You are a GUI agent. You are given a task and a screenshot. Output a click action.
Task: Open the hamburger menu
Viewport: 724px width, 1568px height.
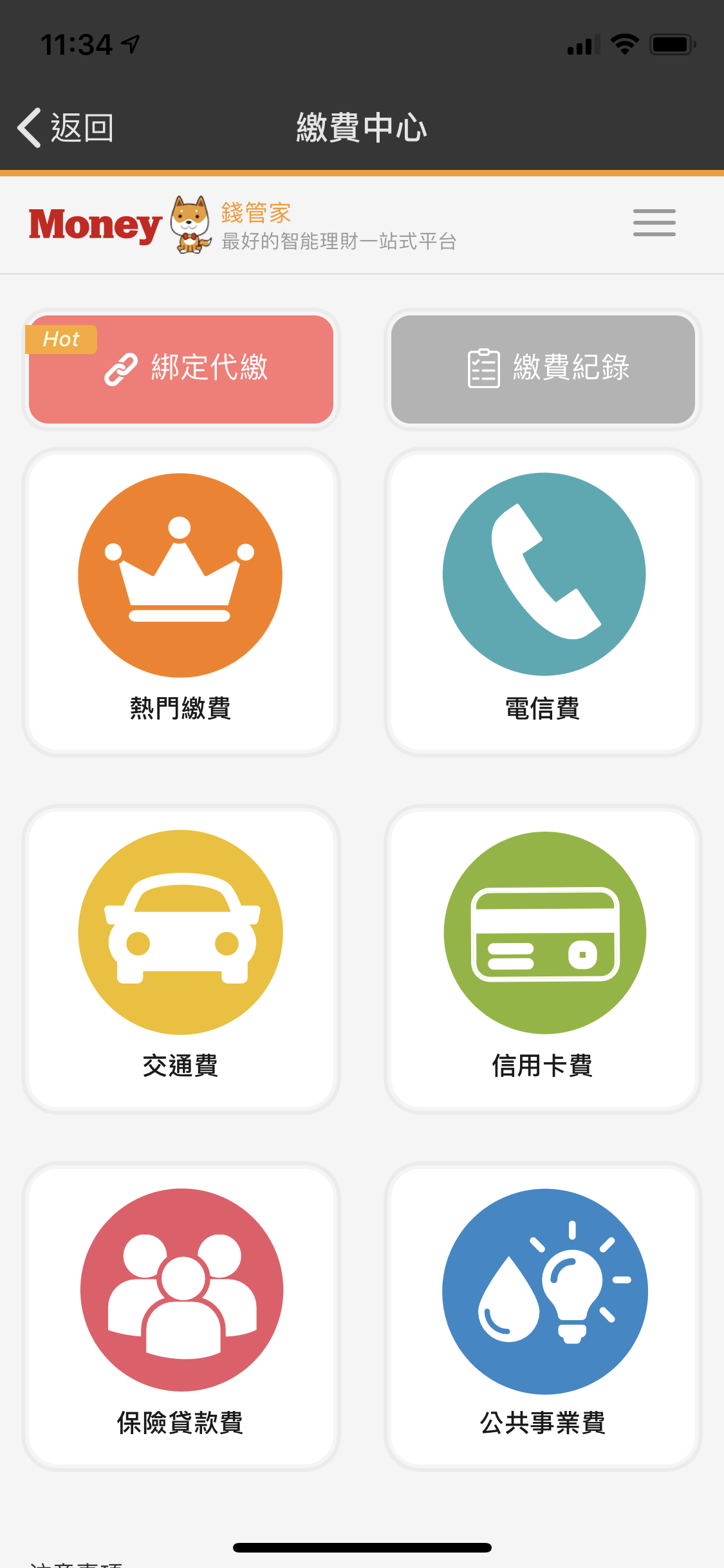coord(654,223)
